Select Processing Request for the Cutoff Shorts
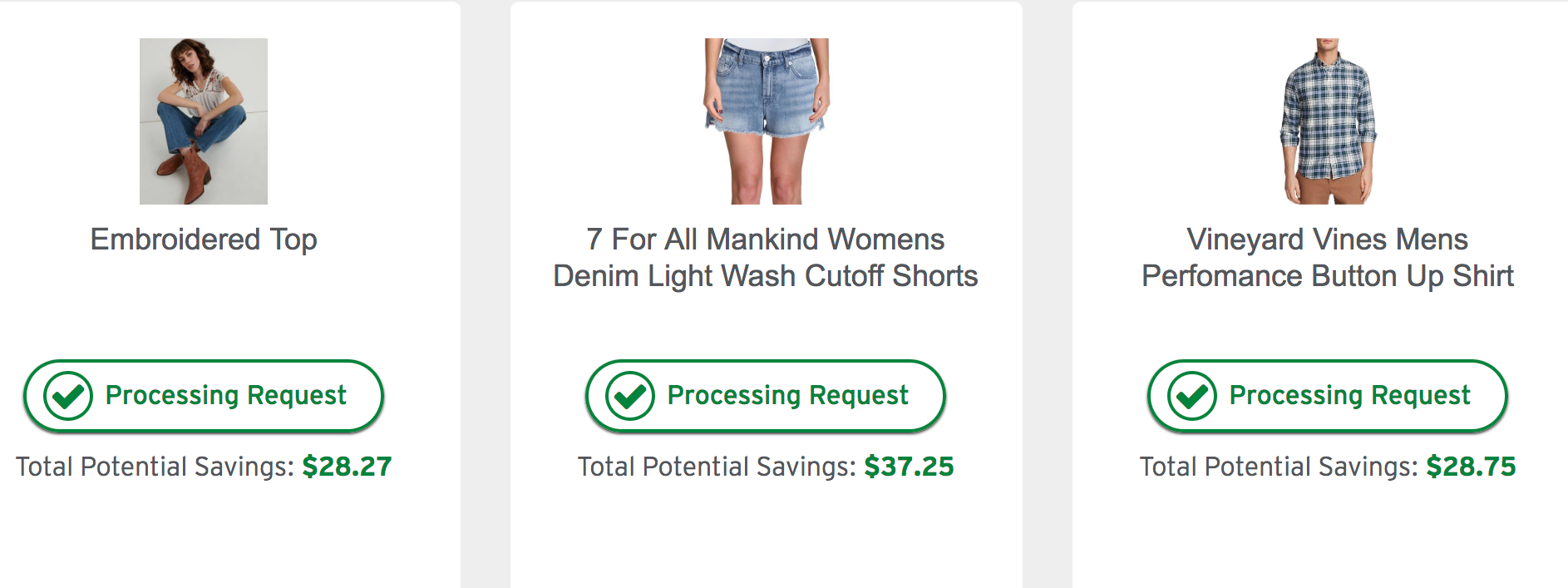Viewport: 1568px width, 588px height. point(766,396)
